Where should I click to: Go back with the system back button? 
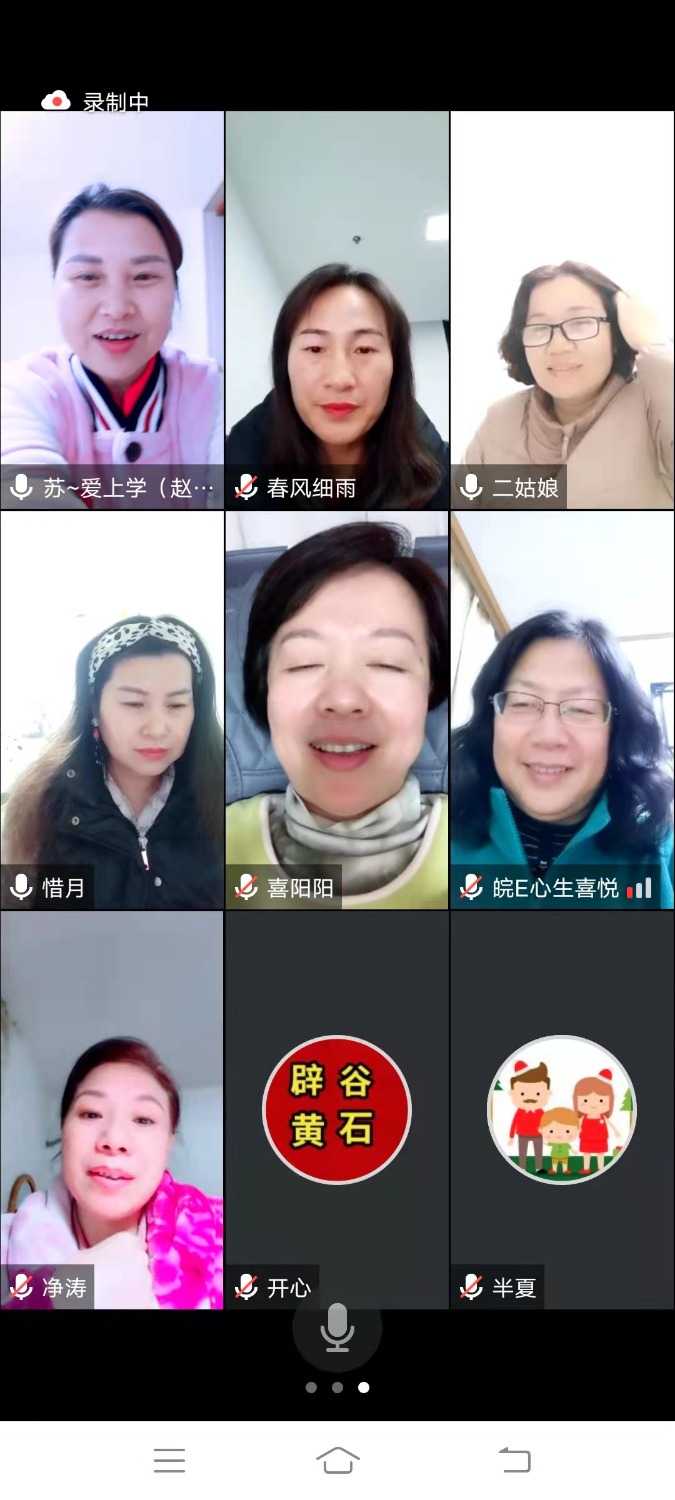click(x=514, y=1461)
